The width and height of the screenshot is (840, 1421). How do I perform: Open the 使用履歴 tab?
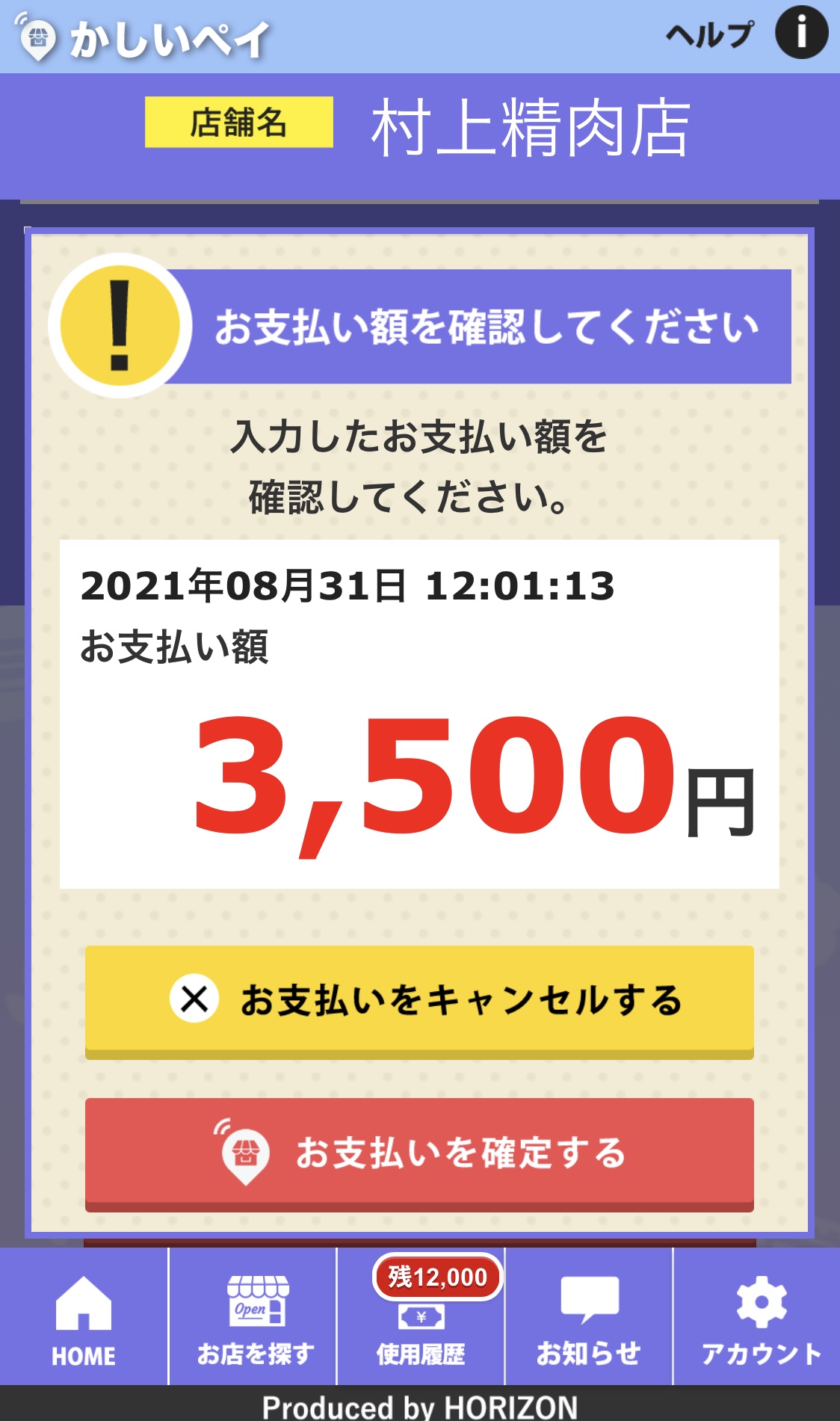(x=421, y=1327)
